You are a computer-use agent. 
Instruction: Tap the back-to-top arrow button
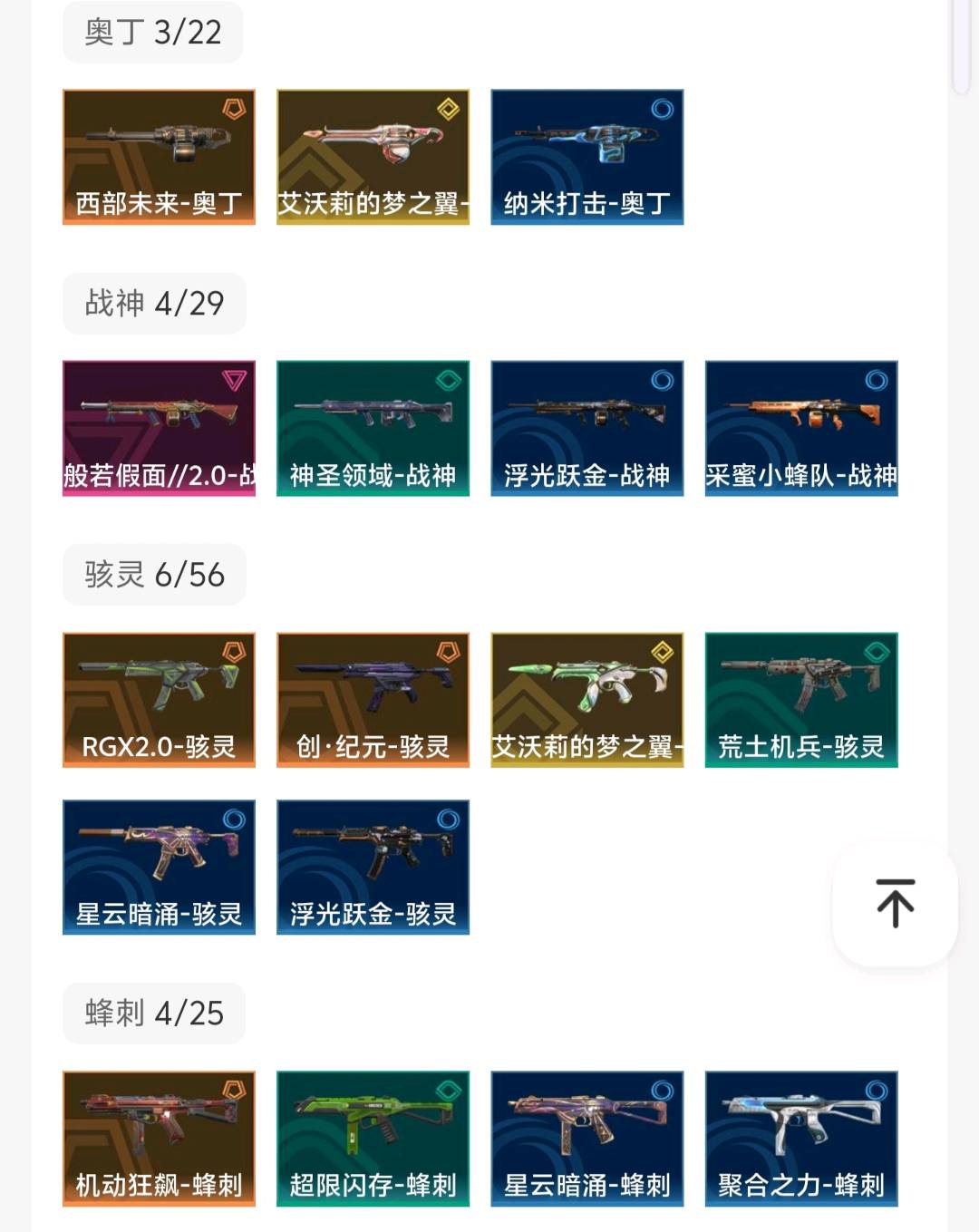tap(895, 903)
